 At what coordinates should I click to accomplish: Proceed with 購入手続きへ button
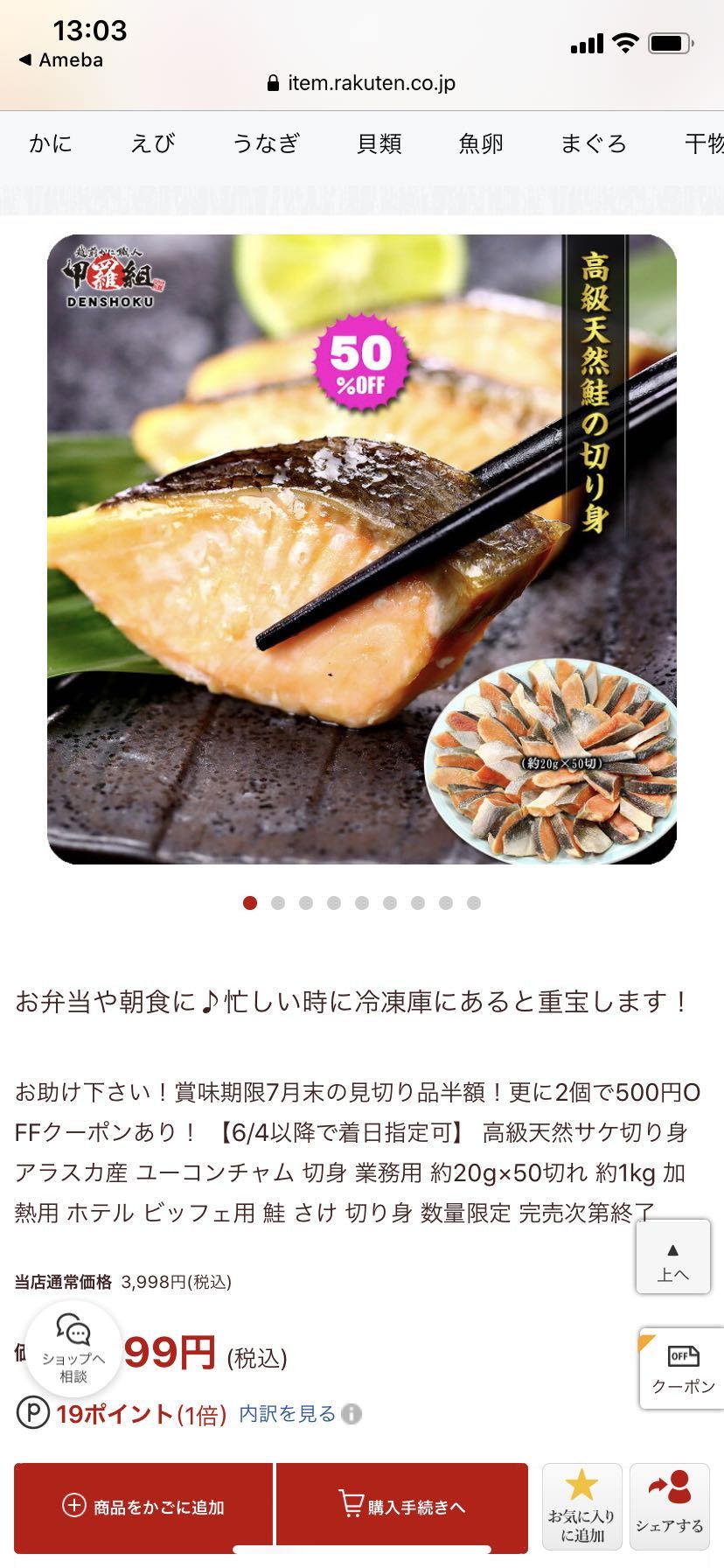[402, 1507]
